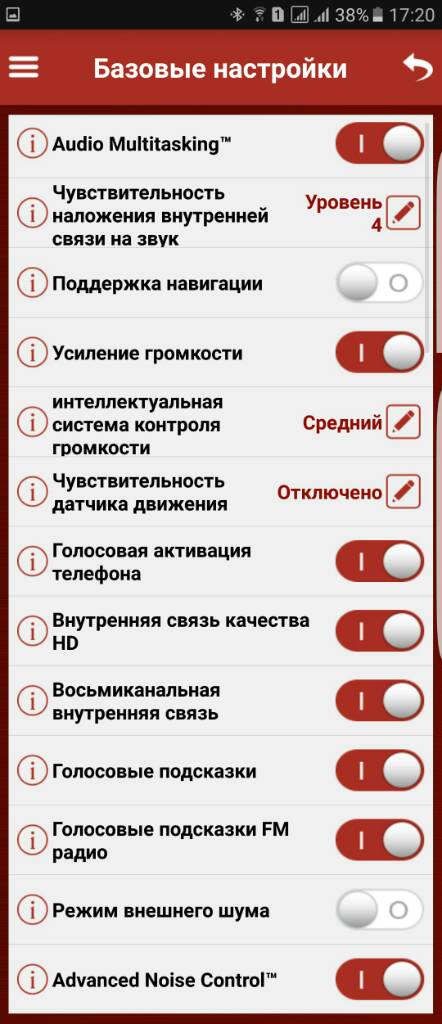Edit интеллектуальная система контроля громкости setting

(403, 422)
